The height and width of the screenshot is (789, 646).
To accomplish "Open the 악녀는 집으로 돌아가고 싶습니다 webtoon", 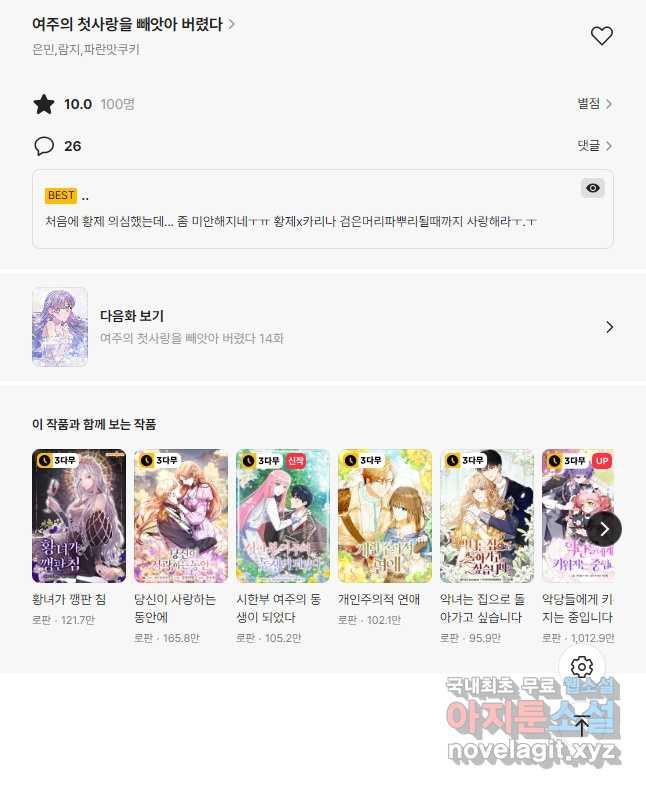I will [x=487, y=516].
